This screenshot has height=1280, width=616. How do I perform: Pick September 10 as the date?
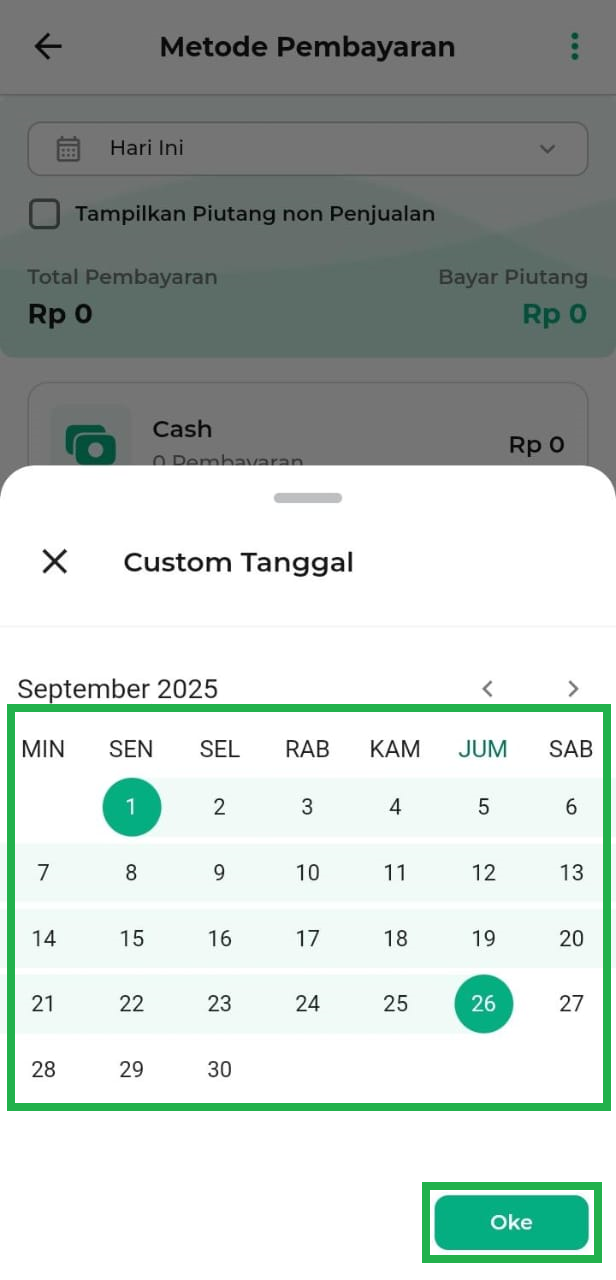[x=307, y=873]
